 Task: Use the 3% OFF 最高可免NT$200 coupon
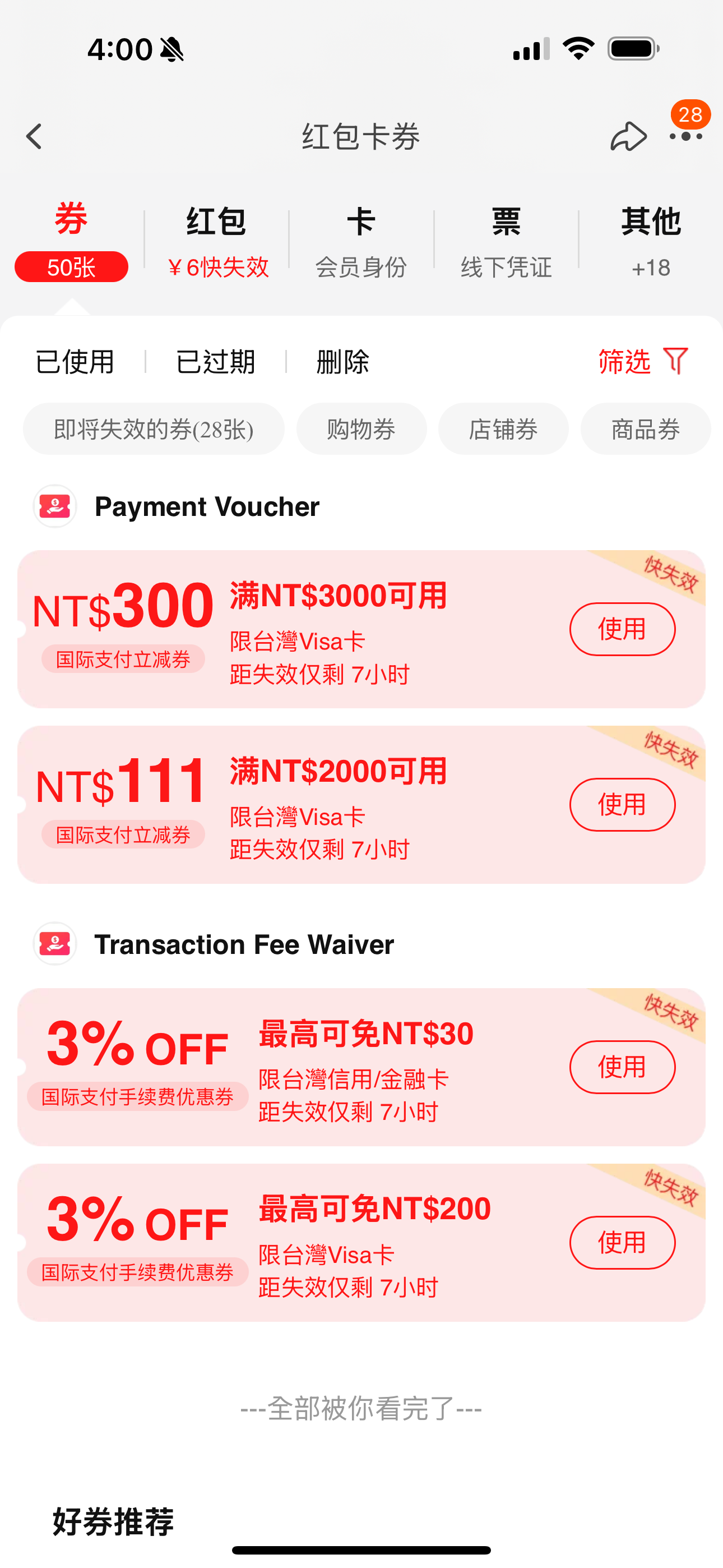(622, 1242)
